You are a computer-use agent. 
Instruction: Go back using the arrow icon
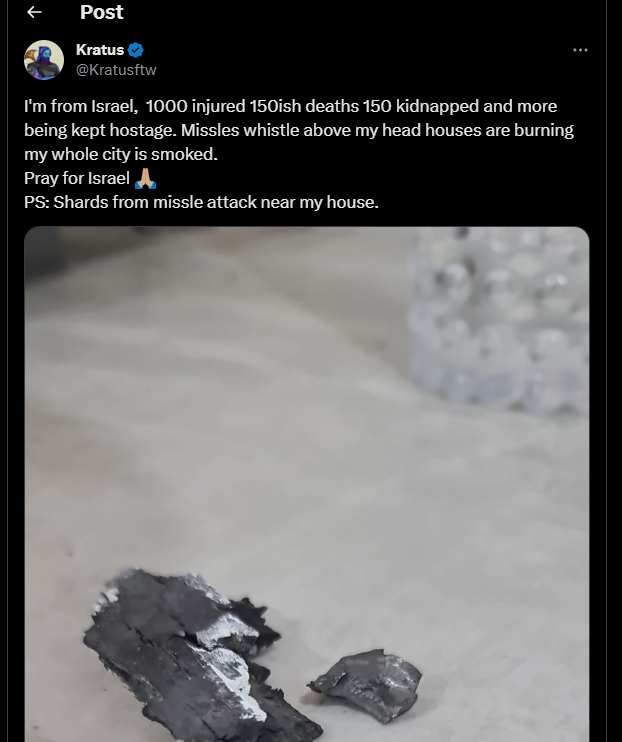(x=34, y=13)
